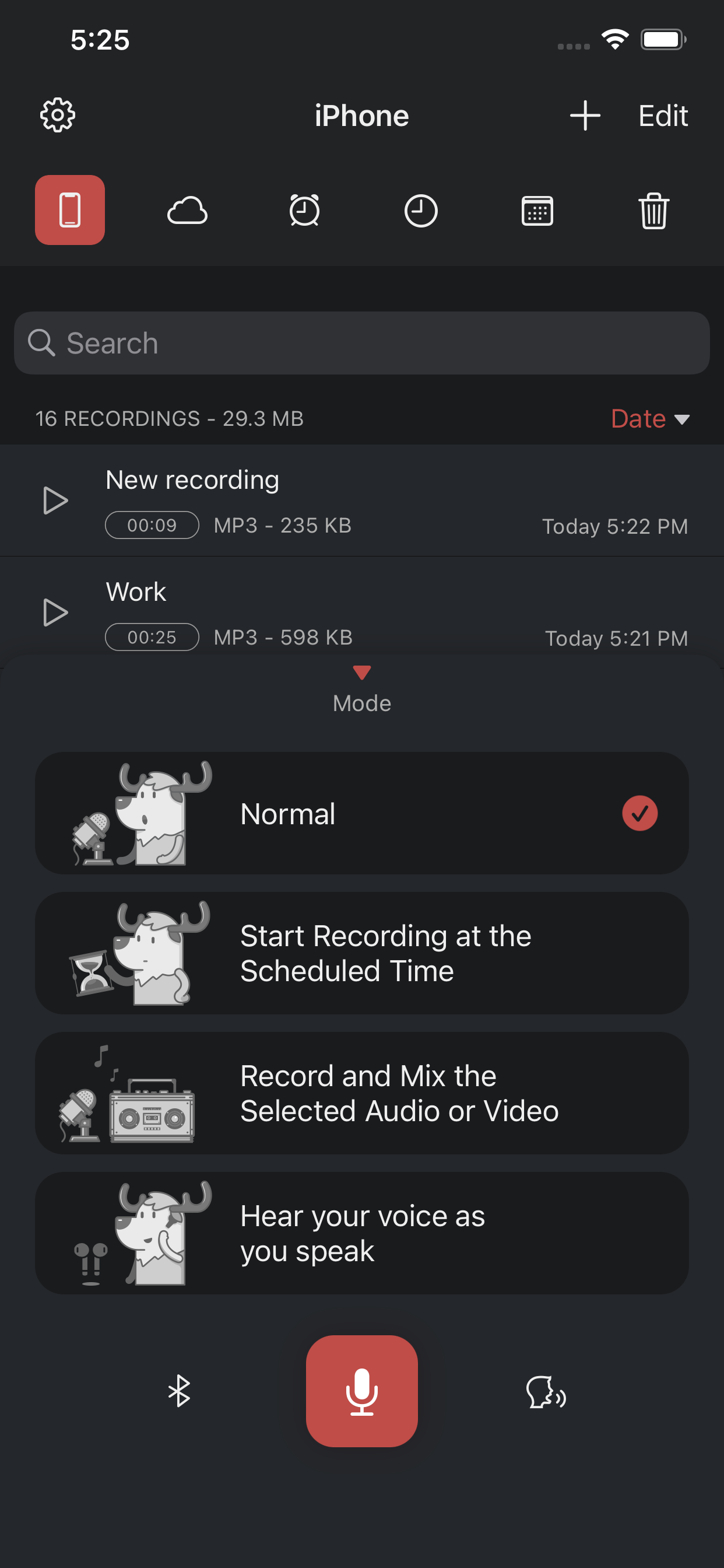Open the trash tab
724x1568 pixels.
point(653,211)
